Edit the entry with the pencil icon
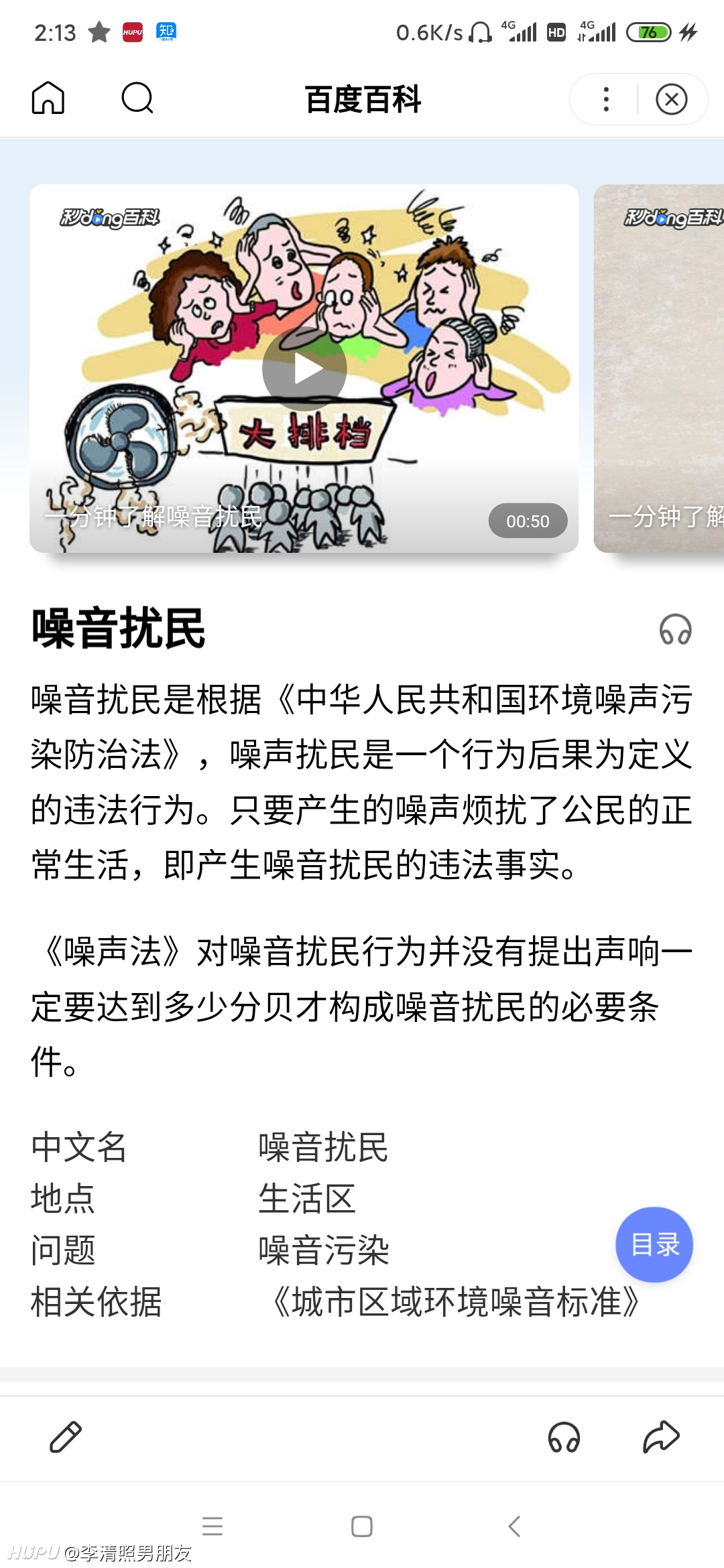724x1568 pixels. (66, 1437)
